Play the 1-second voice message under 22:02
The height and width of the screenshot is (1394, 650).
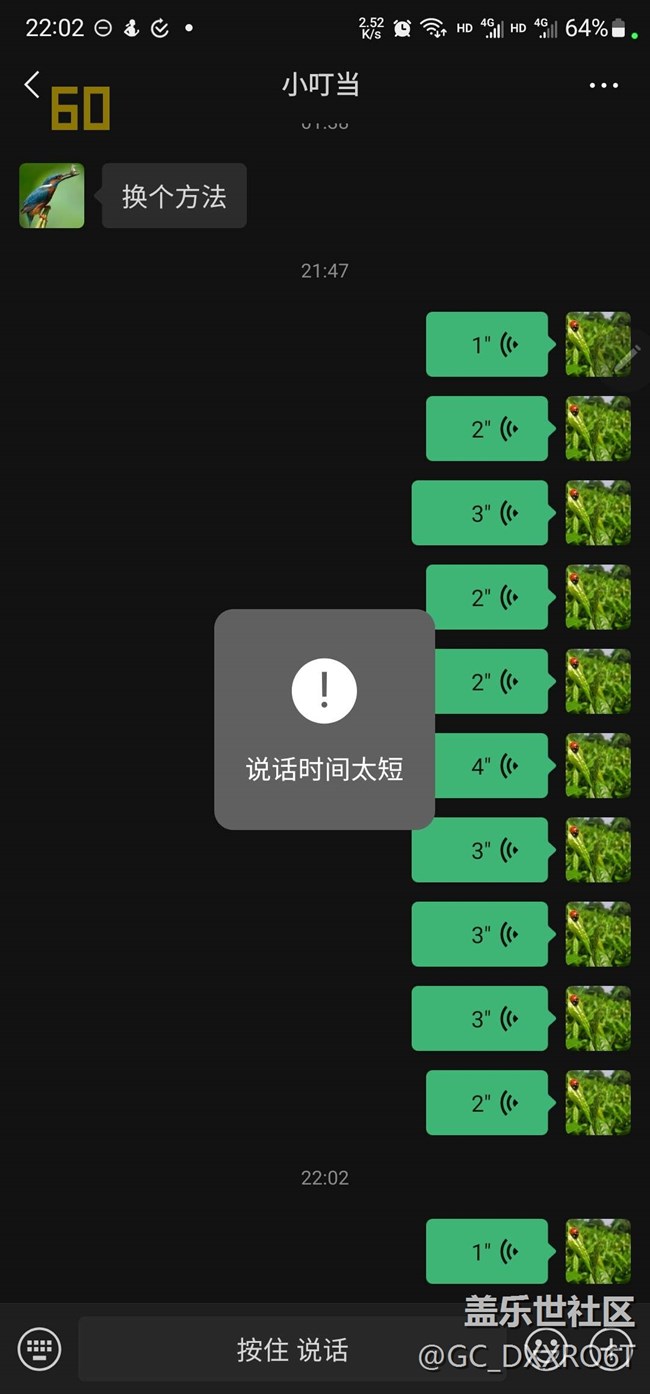[x=487, y=1251]
